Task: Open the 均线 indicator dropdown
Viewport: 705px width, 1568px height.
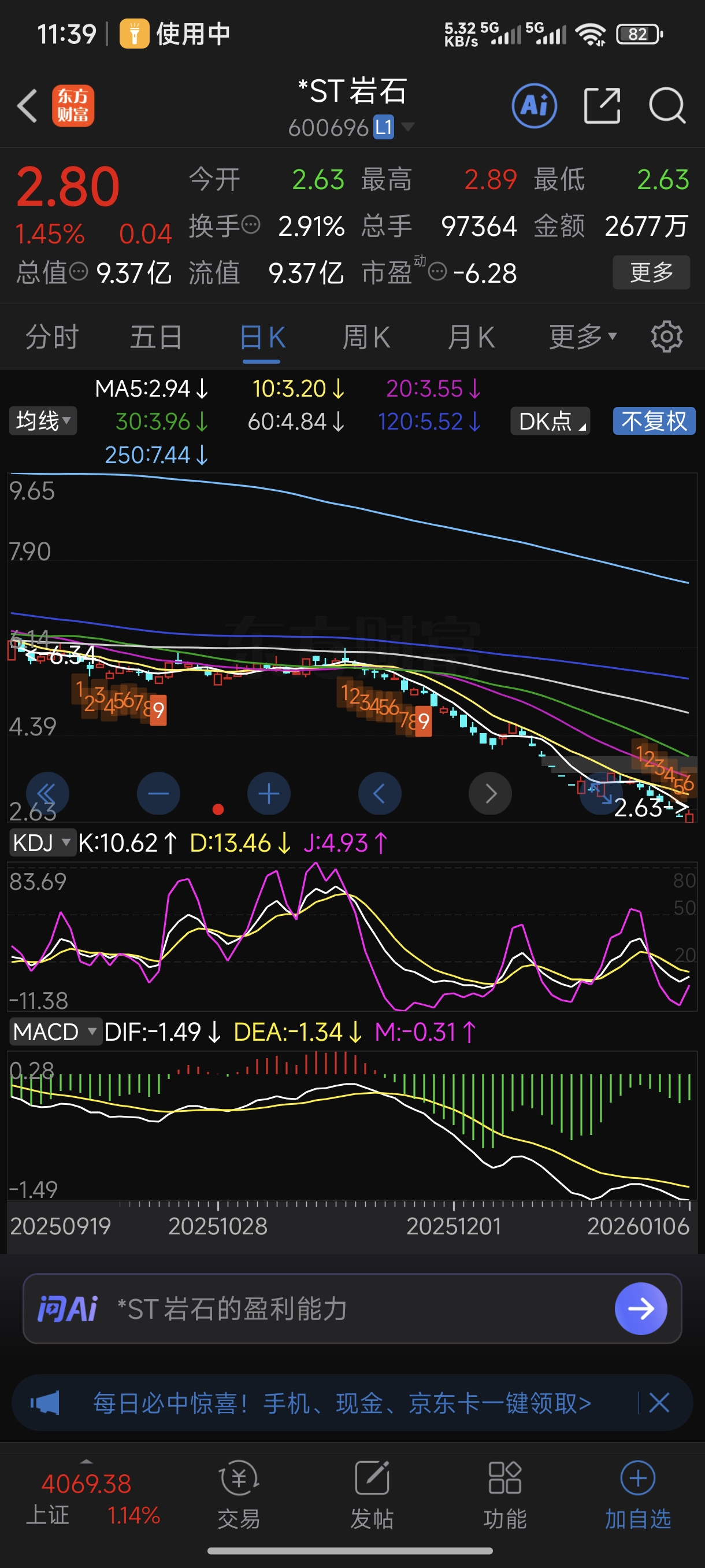Action: 43,420
